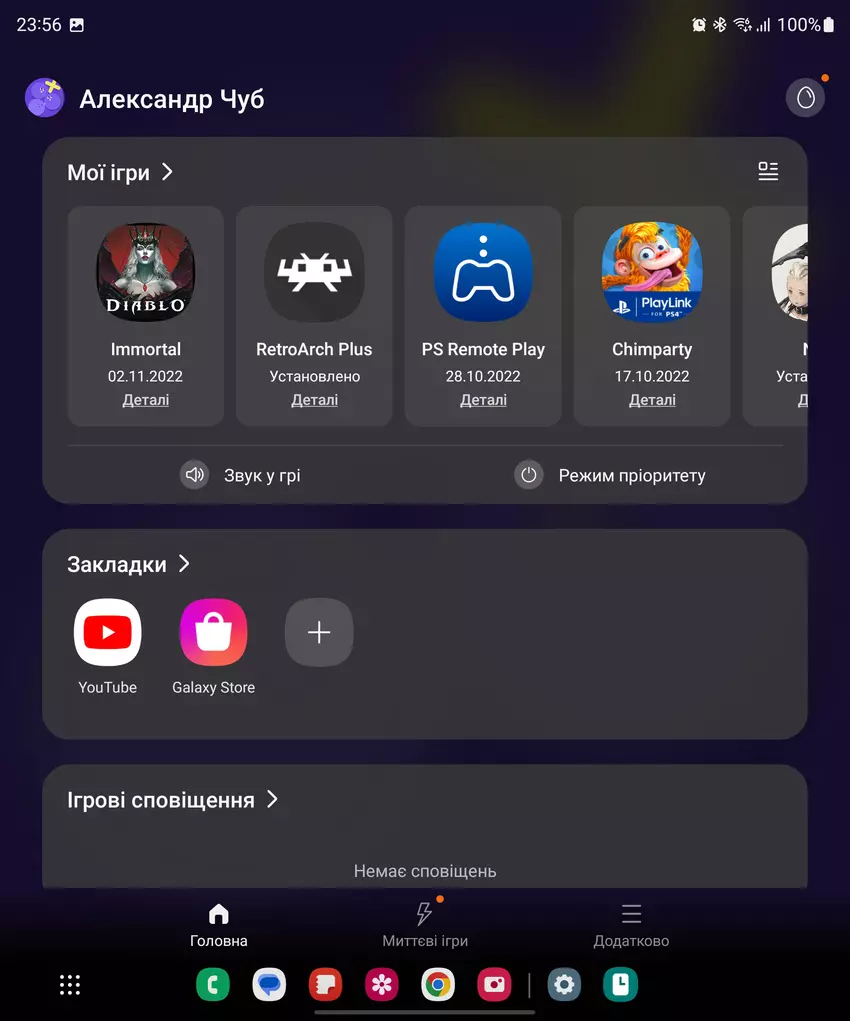Enable Режим пріоритету
The width and height of the screenshot is (850, 1021).
[611, 475]
